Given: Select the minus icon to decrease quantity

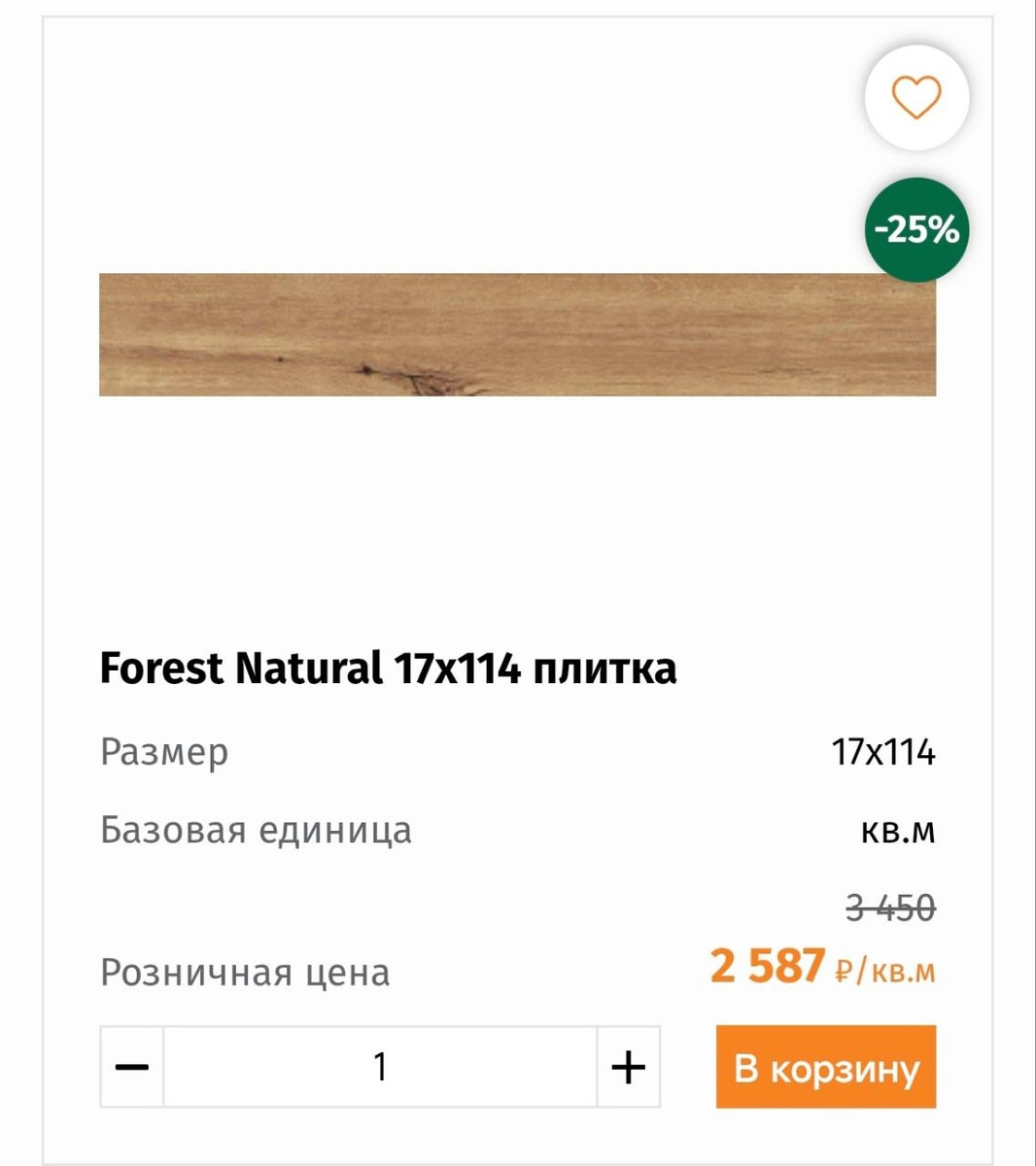Looking at the screenshot, I should [131, 1066].
